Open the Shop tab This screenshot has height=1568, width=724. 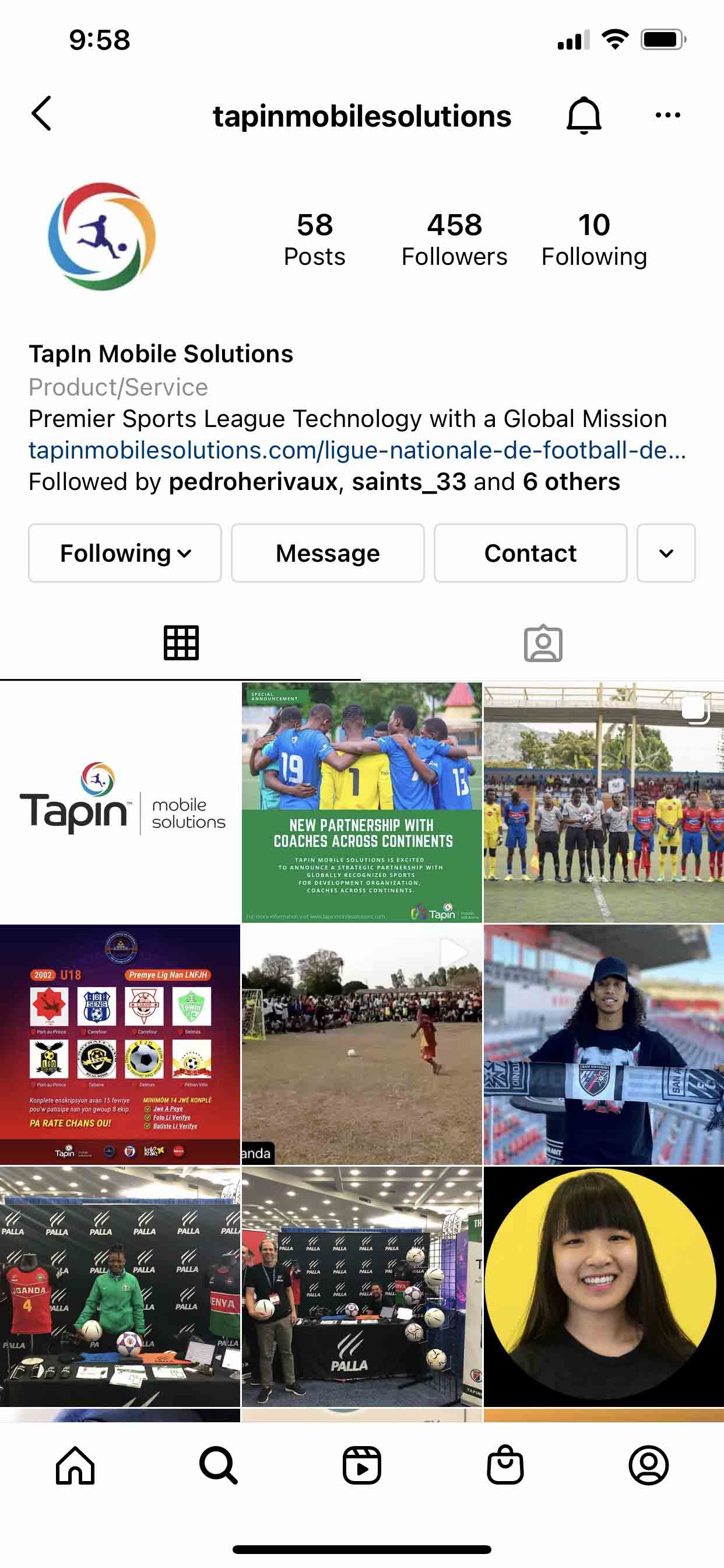(505, 1465)
